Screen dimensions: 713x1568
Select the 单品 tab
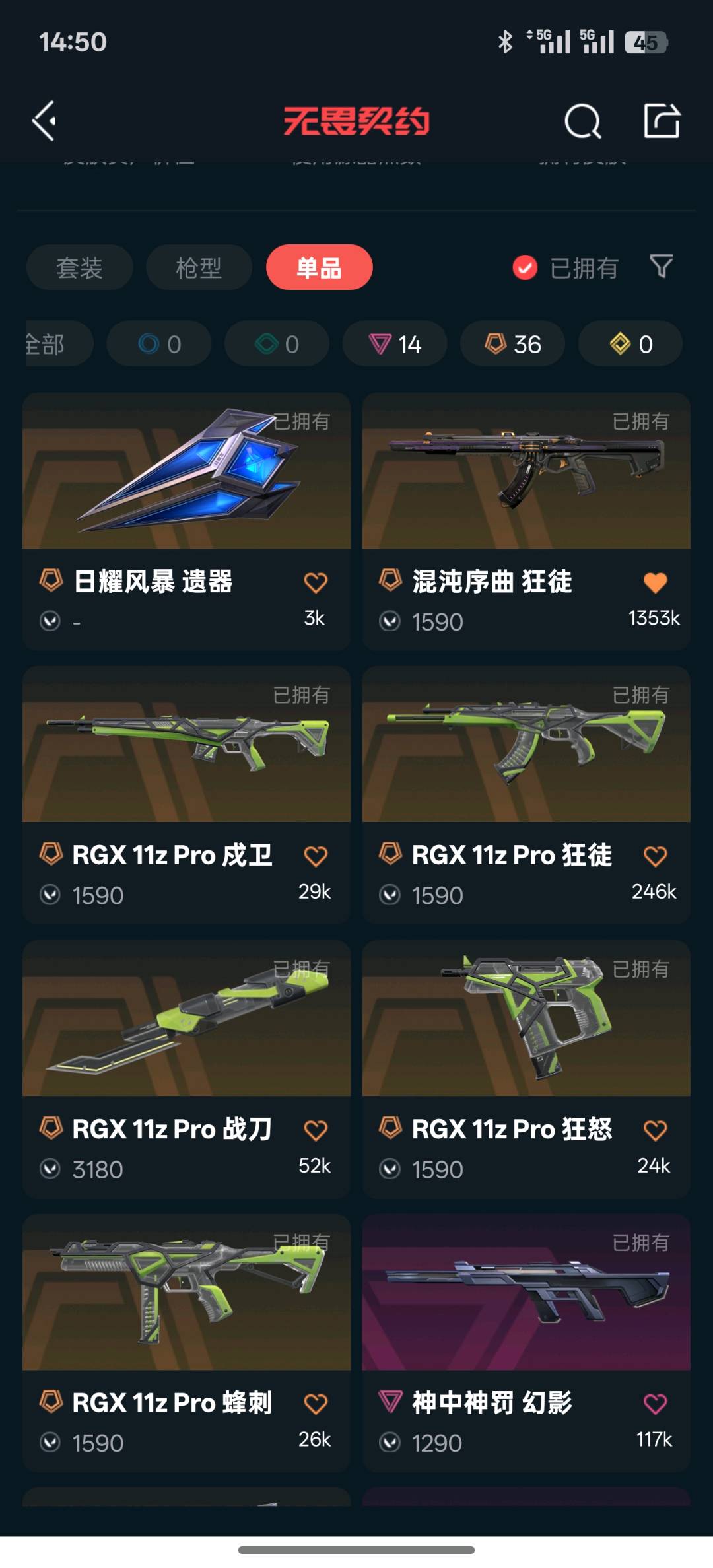(x=319, y=267)
